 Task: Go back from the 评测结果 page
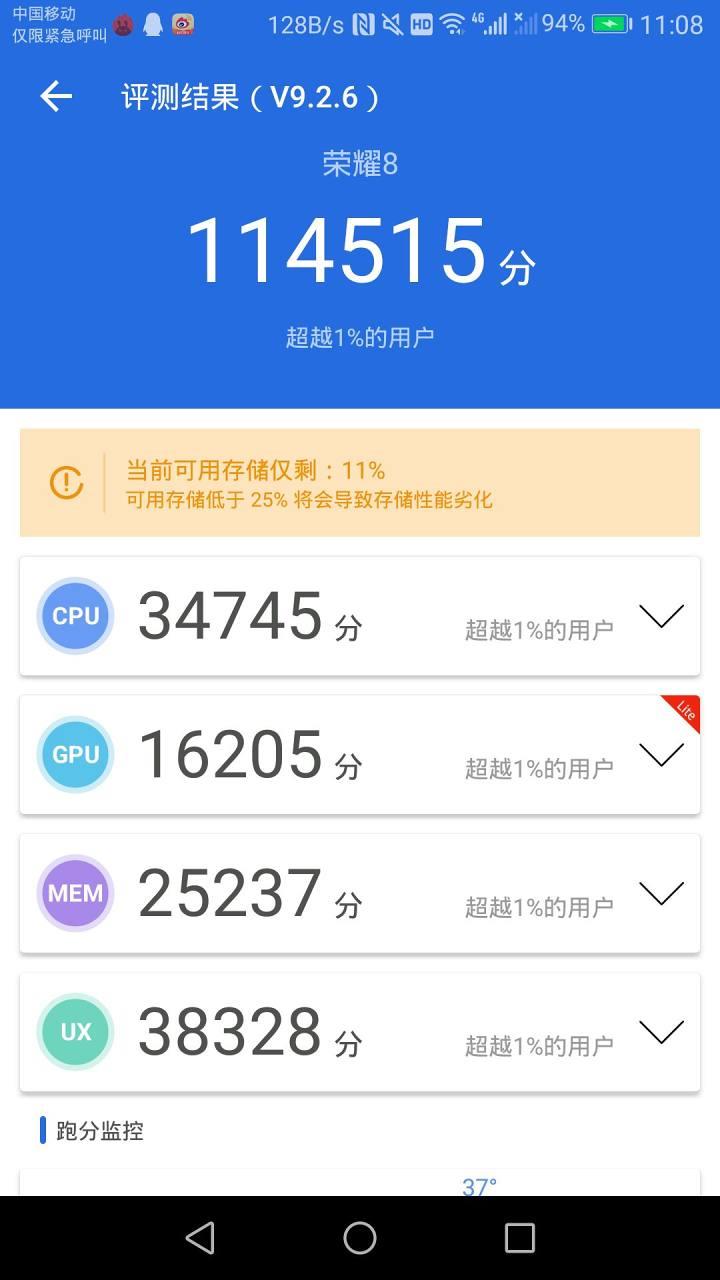(x=56, y=97)
